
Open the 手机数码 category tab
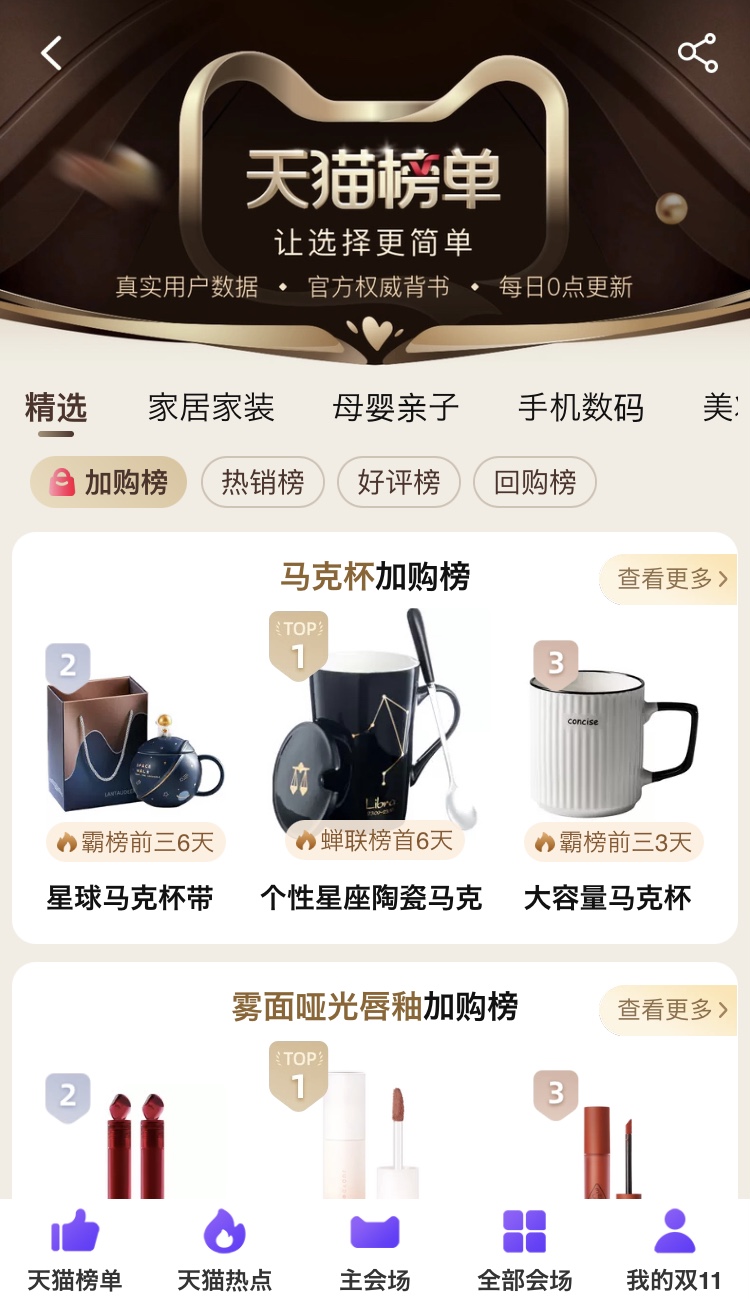[581, 408]
